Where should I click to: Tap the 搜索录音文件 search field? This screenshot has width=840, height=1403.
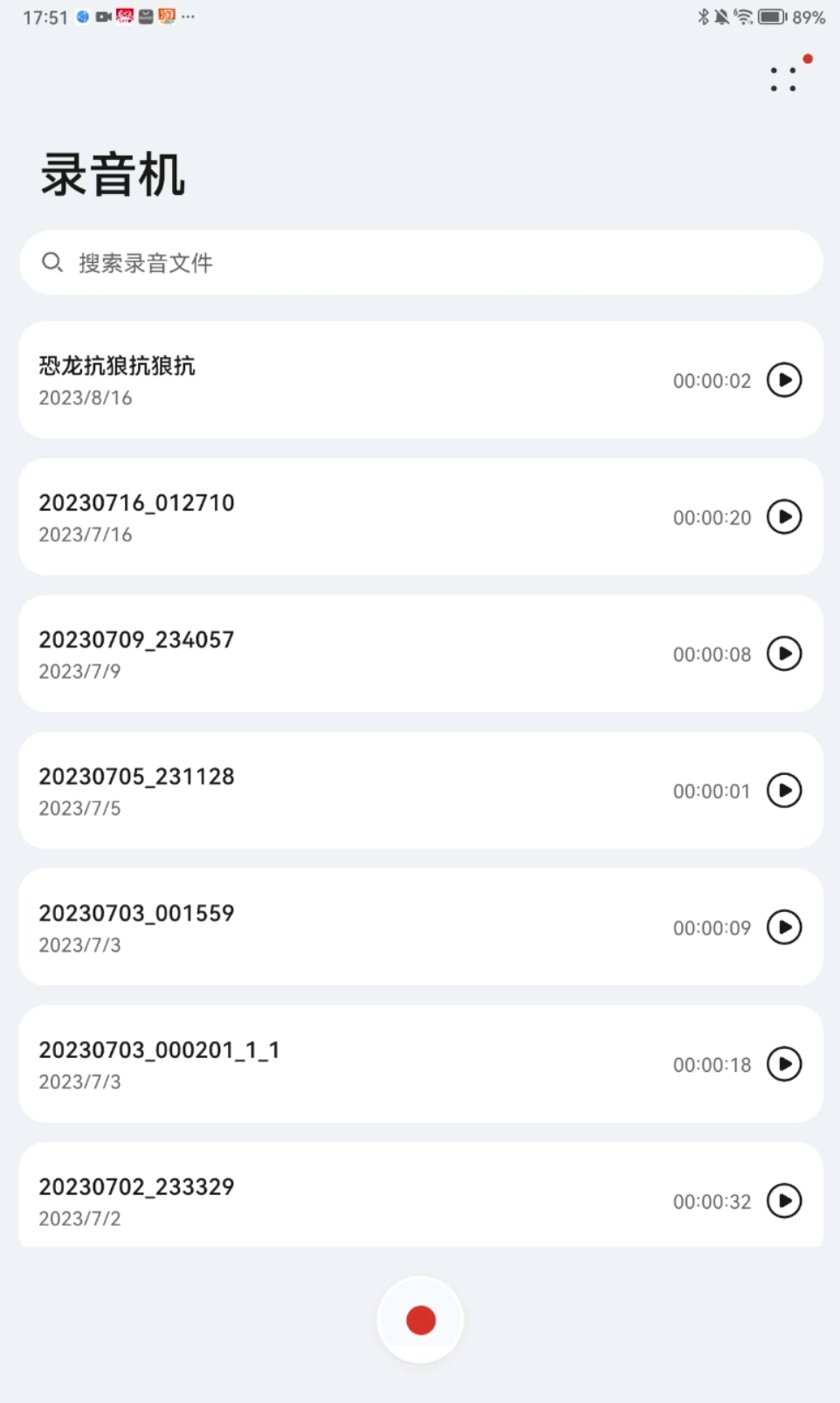[421, 263]
